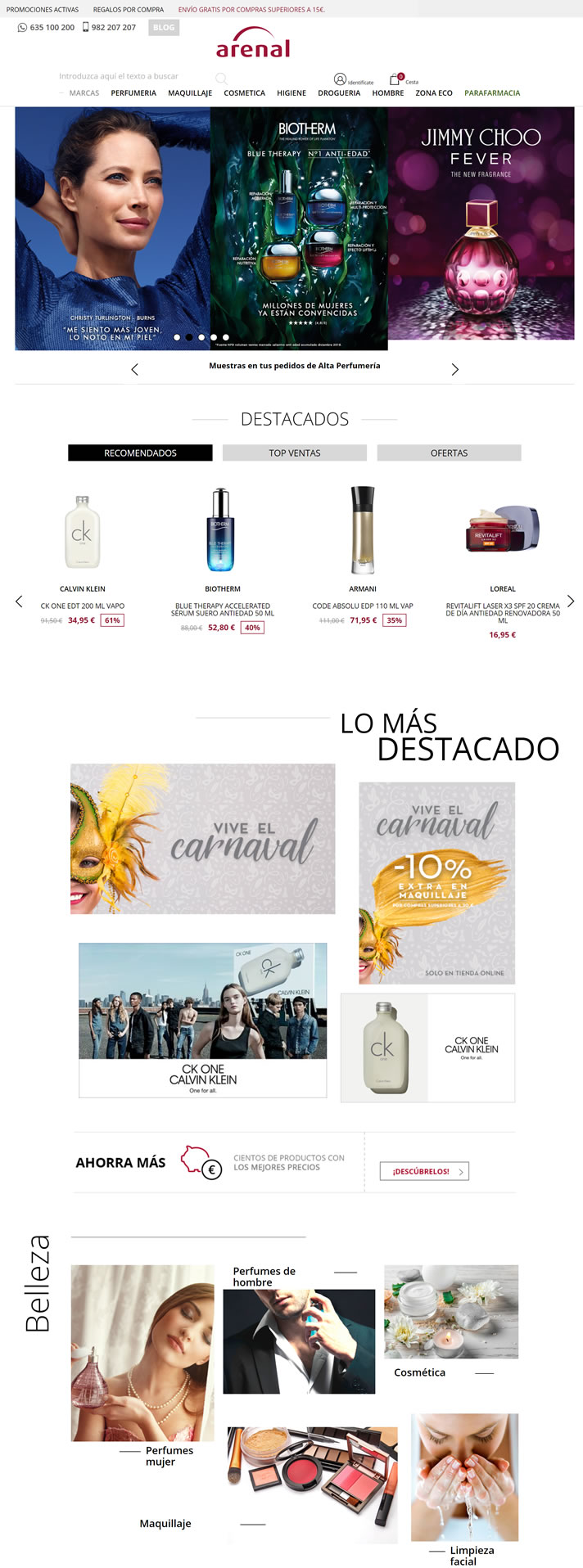Switch to the Ofertas tab
This screenshot has width=583, height=1568.
click(449, 453)
